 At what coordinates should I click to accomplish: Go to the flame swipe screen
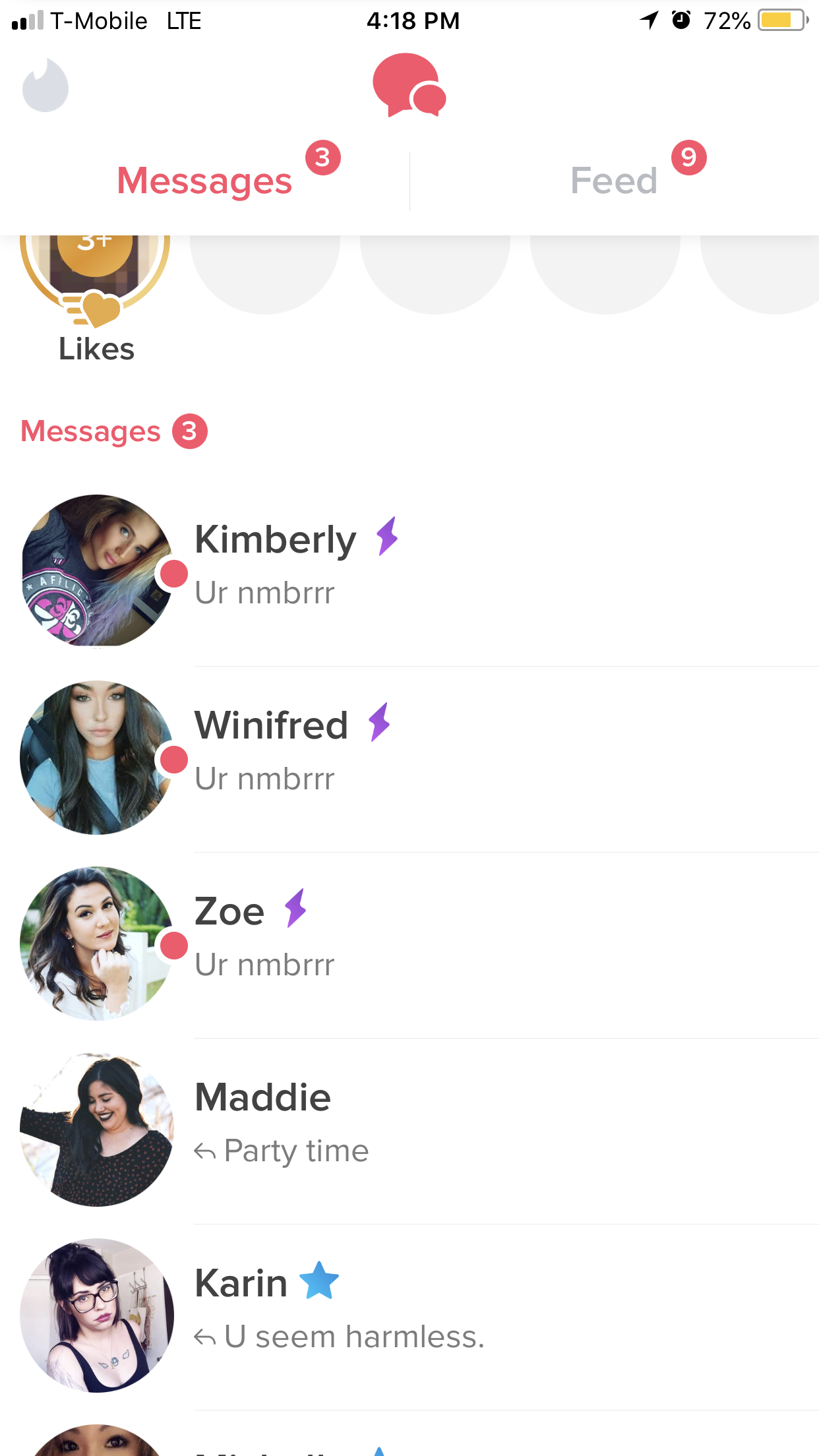tap(45, 86)
